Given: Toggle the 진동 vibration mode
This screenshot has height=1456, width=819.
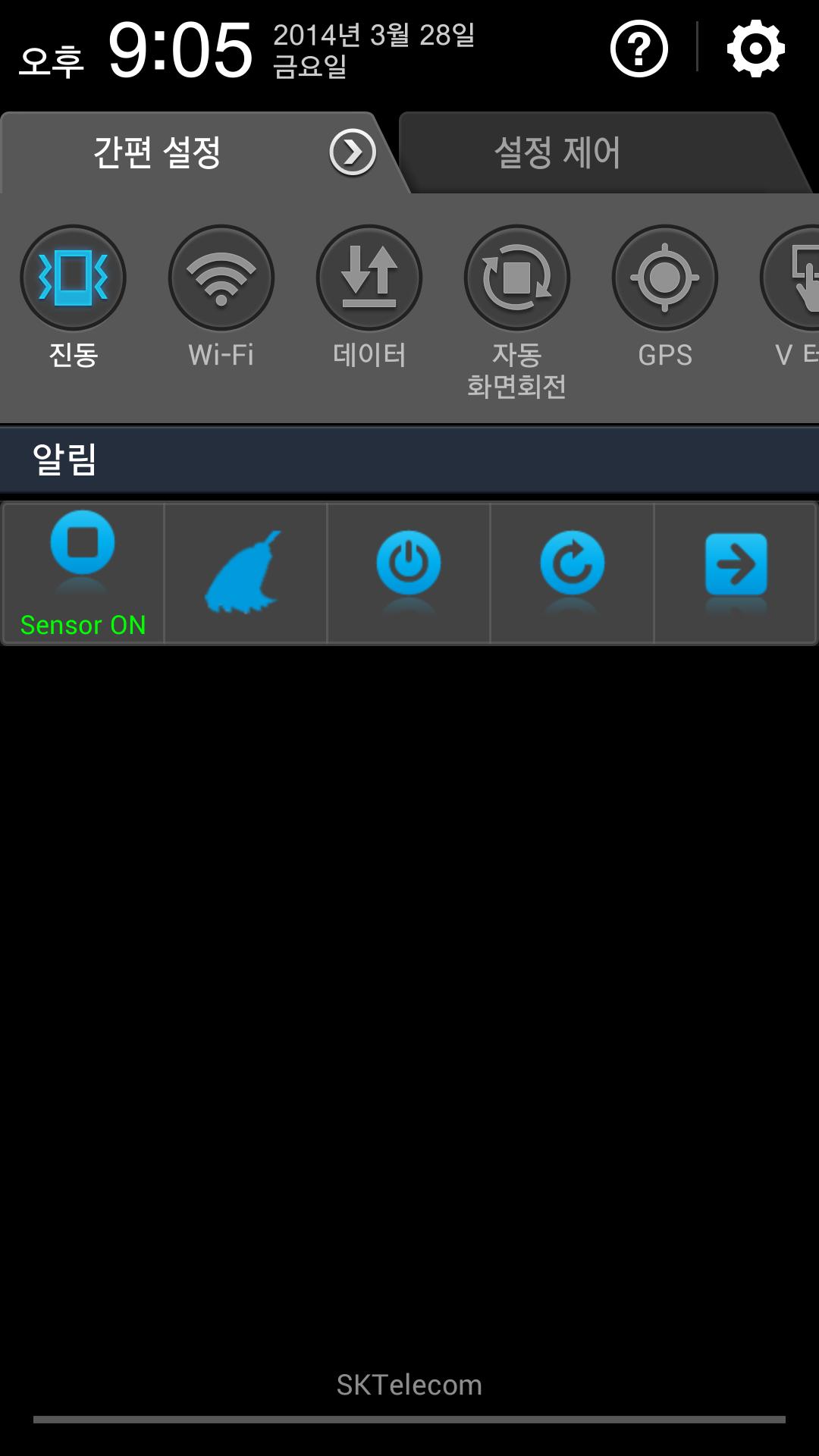Looking at the screenshot, I should tap(74, 278).
